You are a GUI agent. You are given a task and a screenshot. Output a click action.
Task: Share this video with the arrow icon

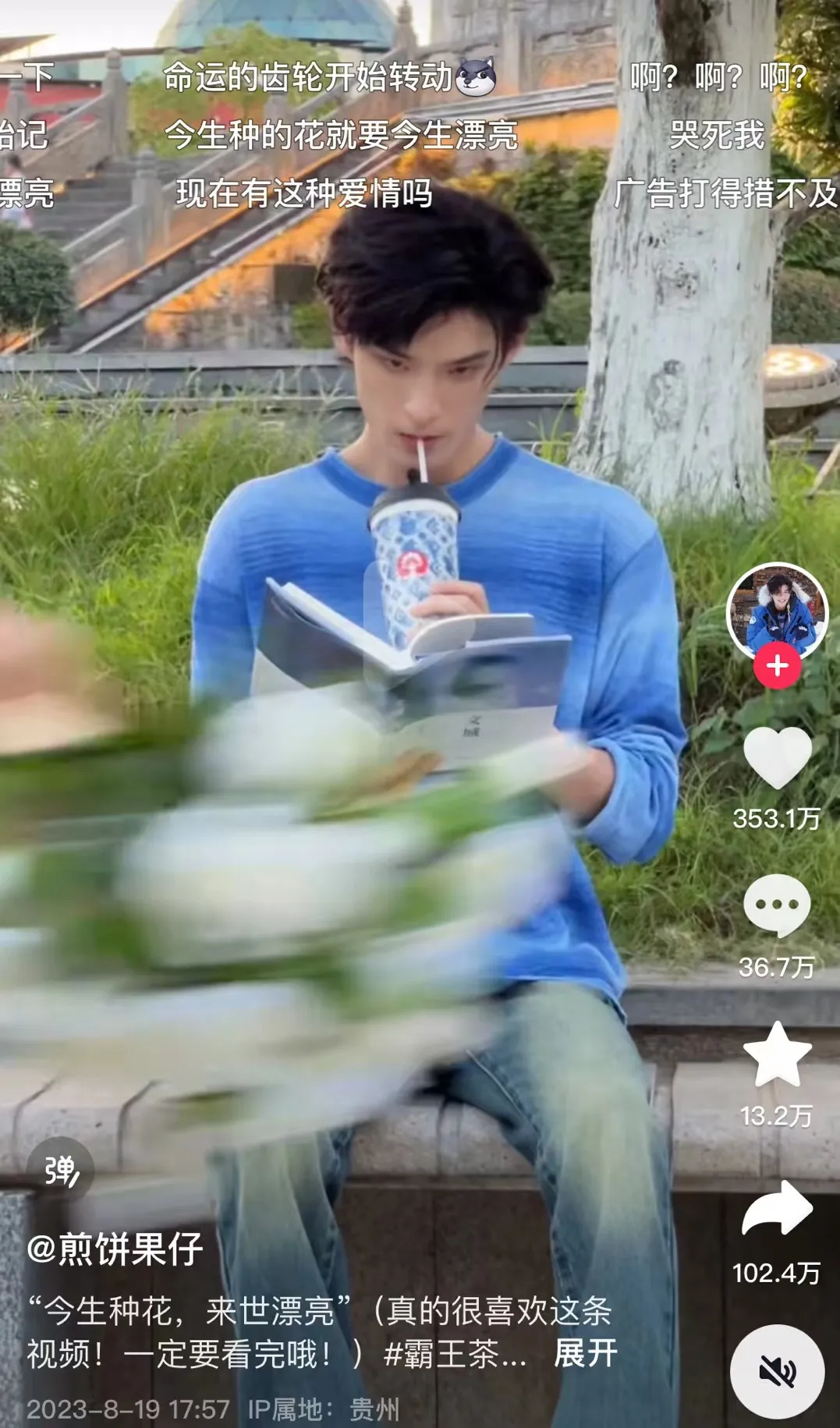(777, 1208)
